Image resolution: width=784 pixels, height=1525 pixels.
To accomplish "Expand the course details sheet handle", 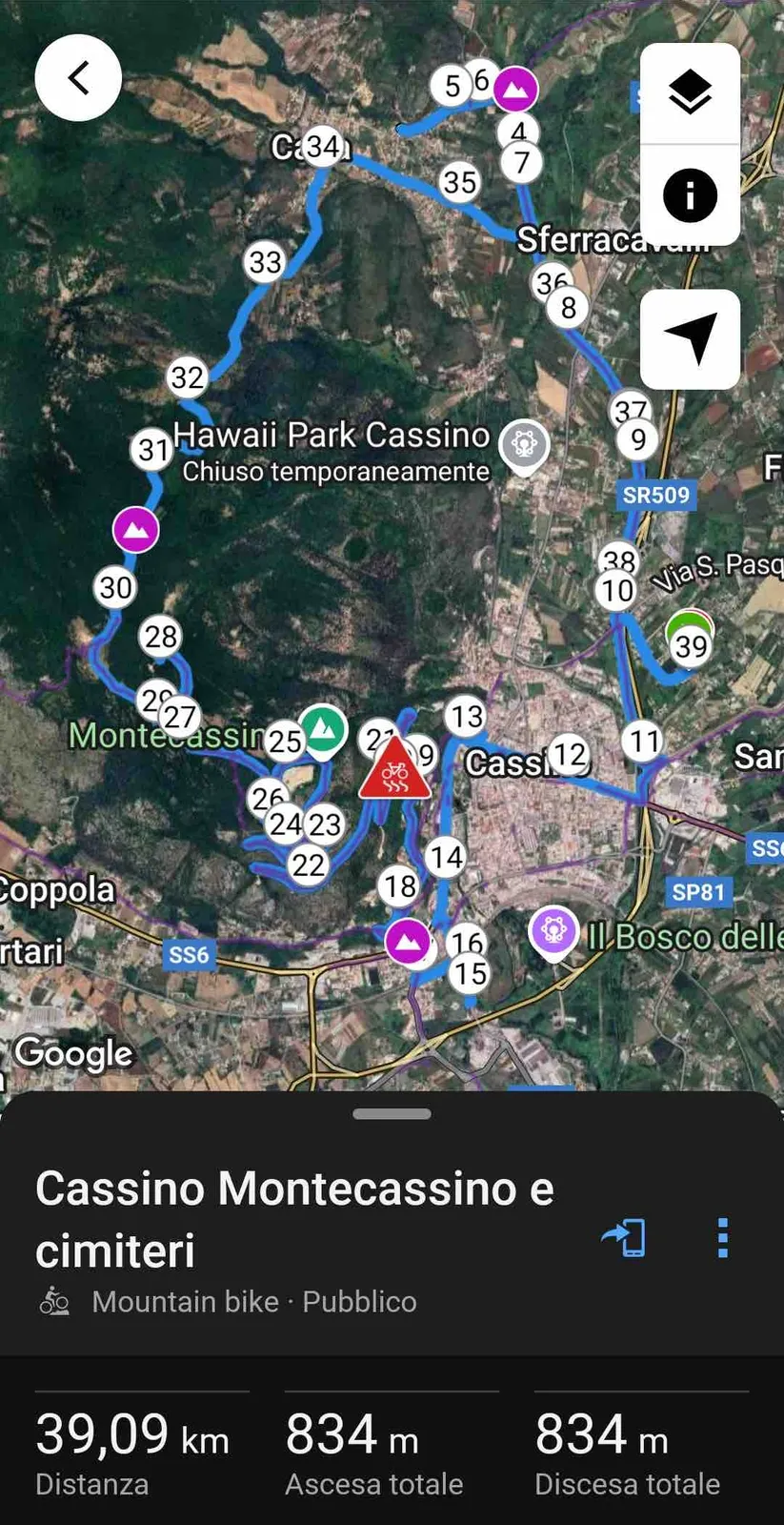I will (392, 1113).
